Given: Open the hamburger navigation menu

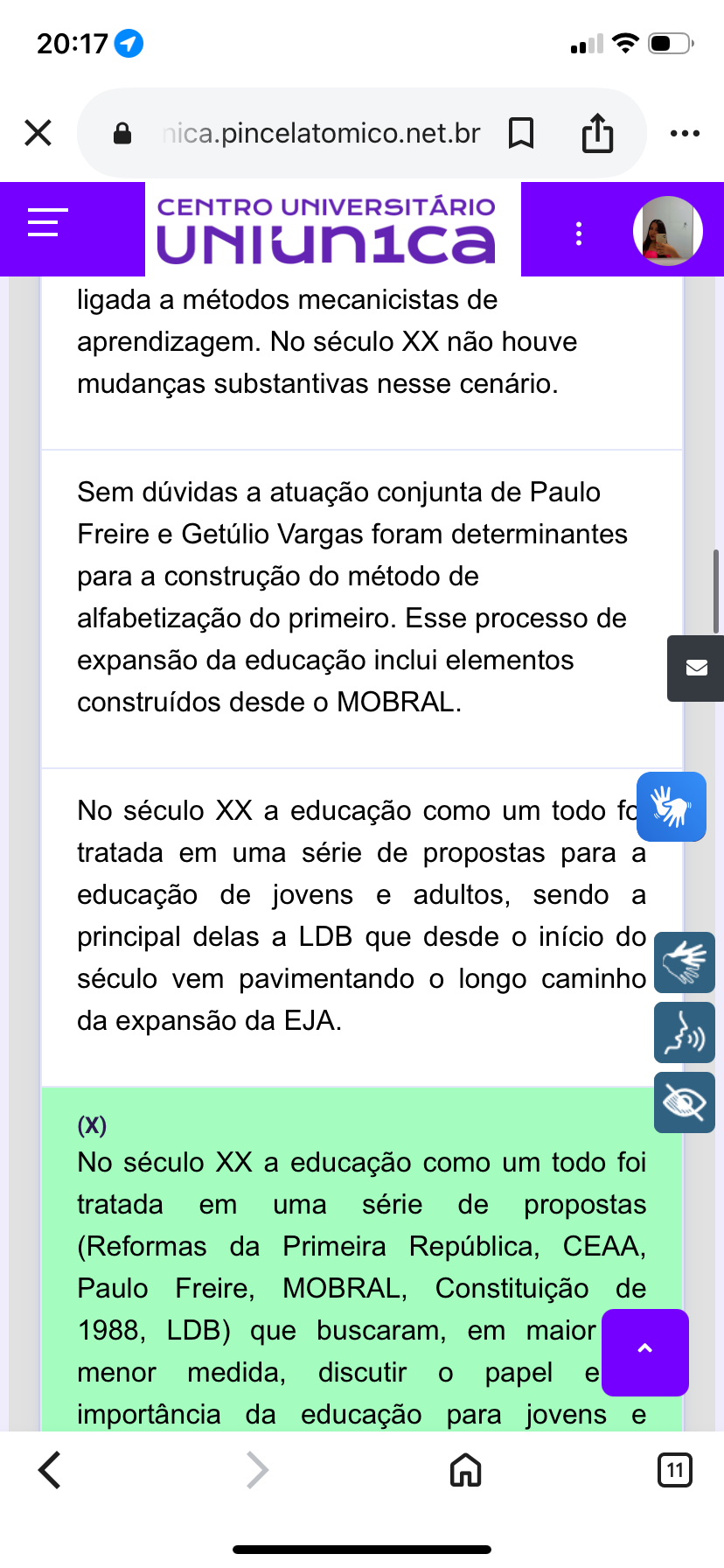Looking at the screenshot, I should pos(47,222).
